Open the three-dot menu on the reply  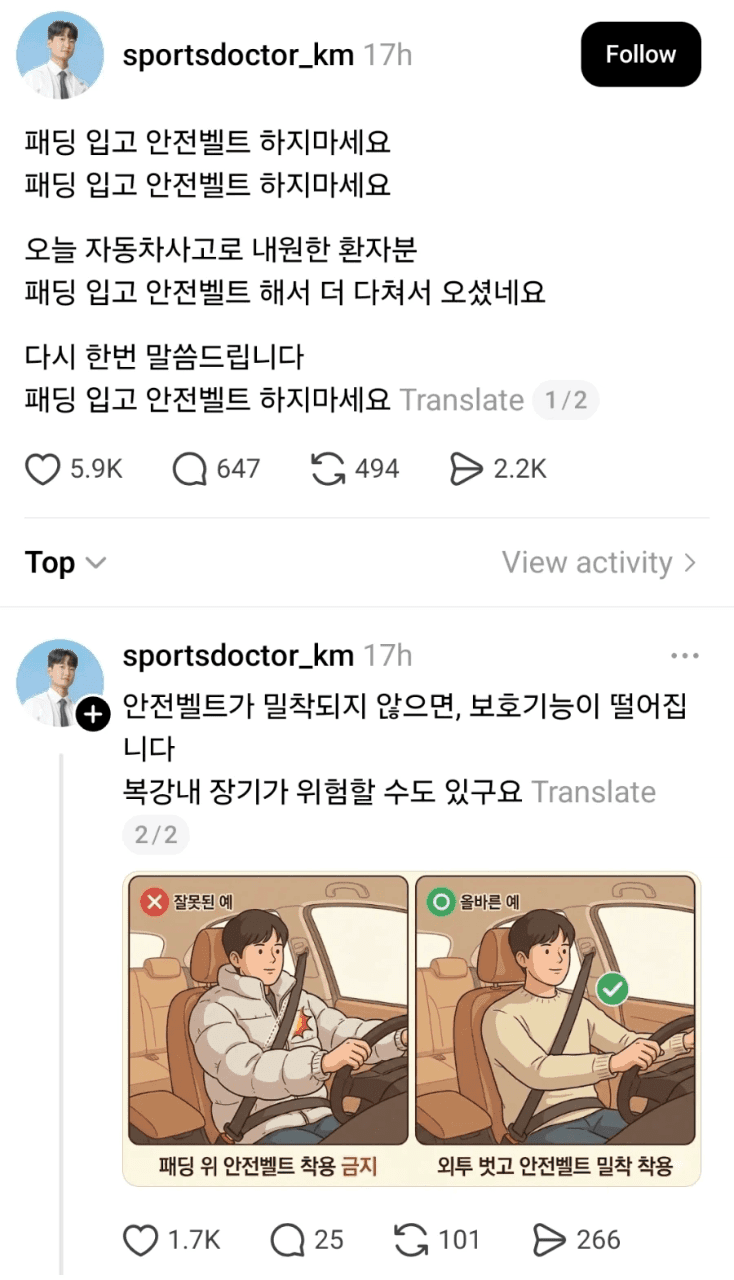coord(685,655)
